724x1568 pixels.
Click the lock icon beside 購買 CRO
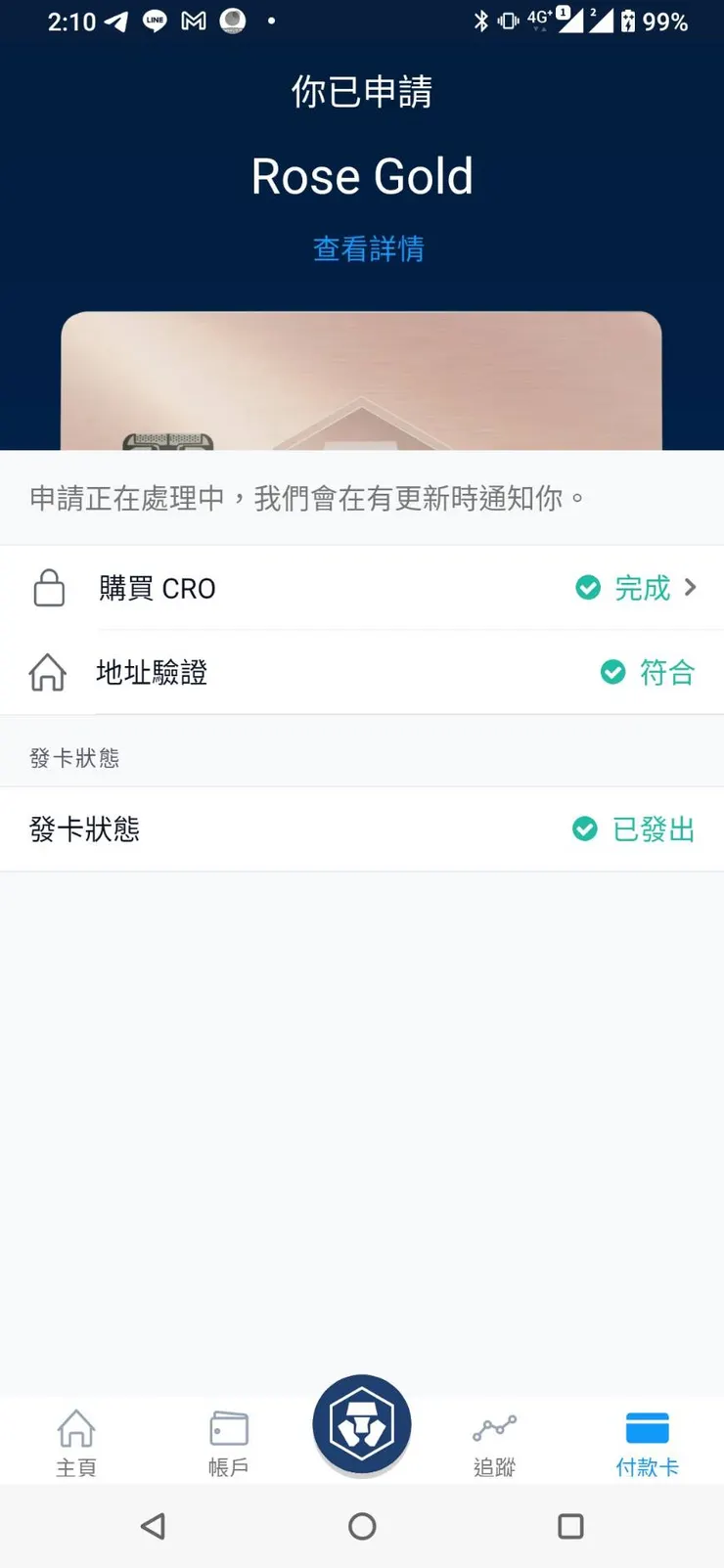[x=49, y=588]
